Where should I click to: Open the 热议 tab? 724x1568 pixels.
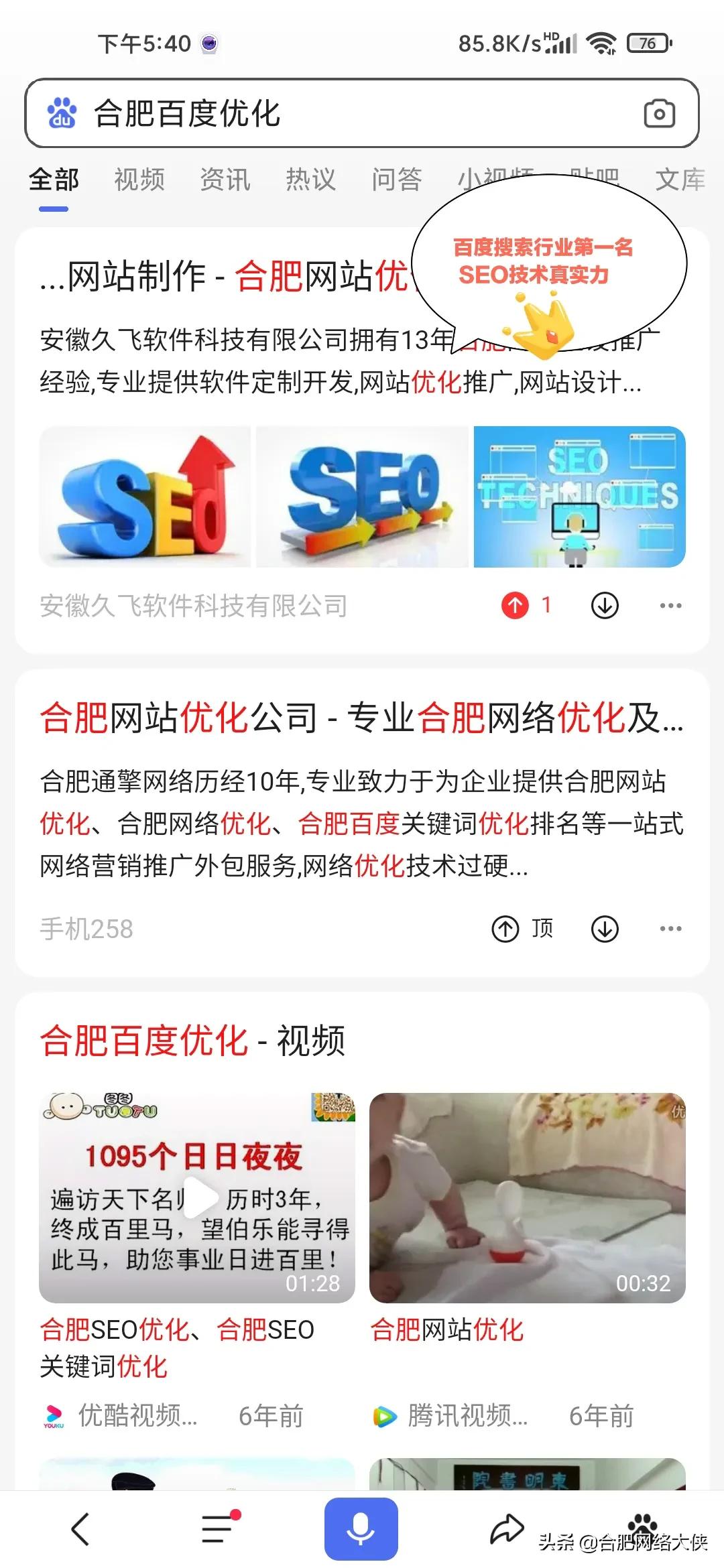click(312, 180)
